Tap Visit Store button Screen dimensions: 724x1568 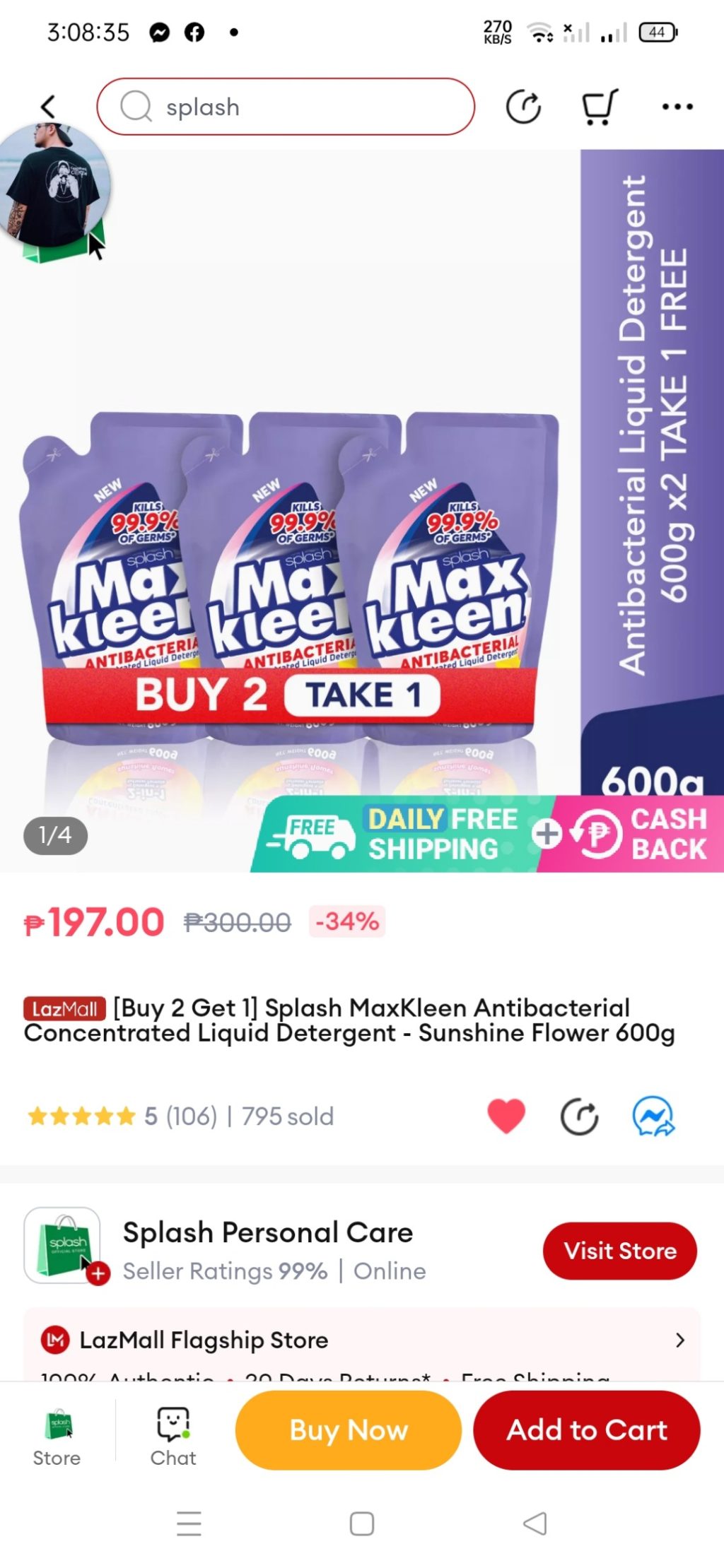[x=619, y=1250]
